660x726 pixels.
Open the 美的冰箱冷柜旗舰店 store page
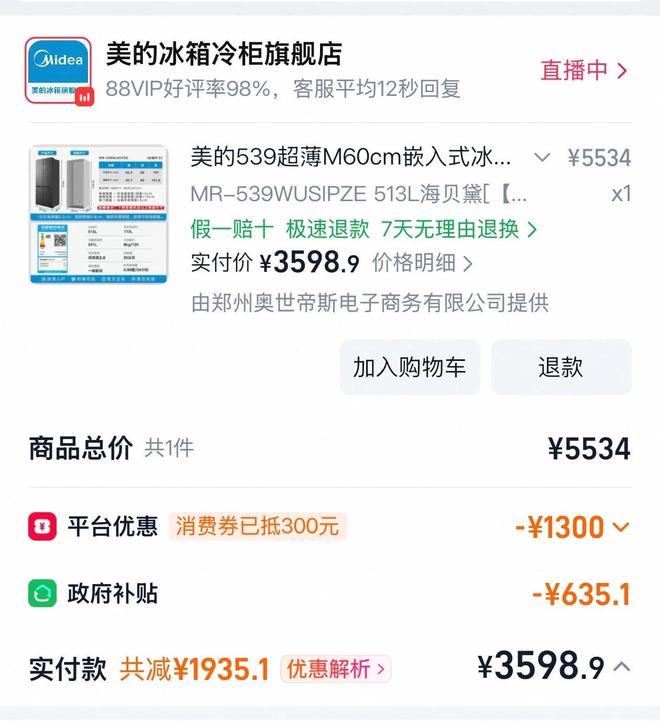[x=224, y=54]
